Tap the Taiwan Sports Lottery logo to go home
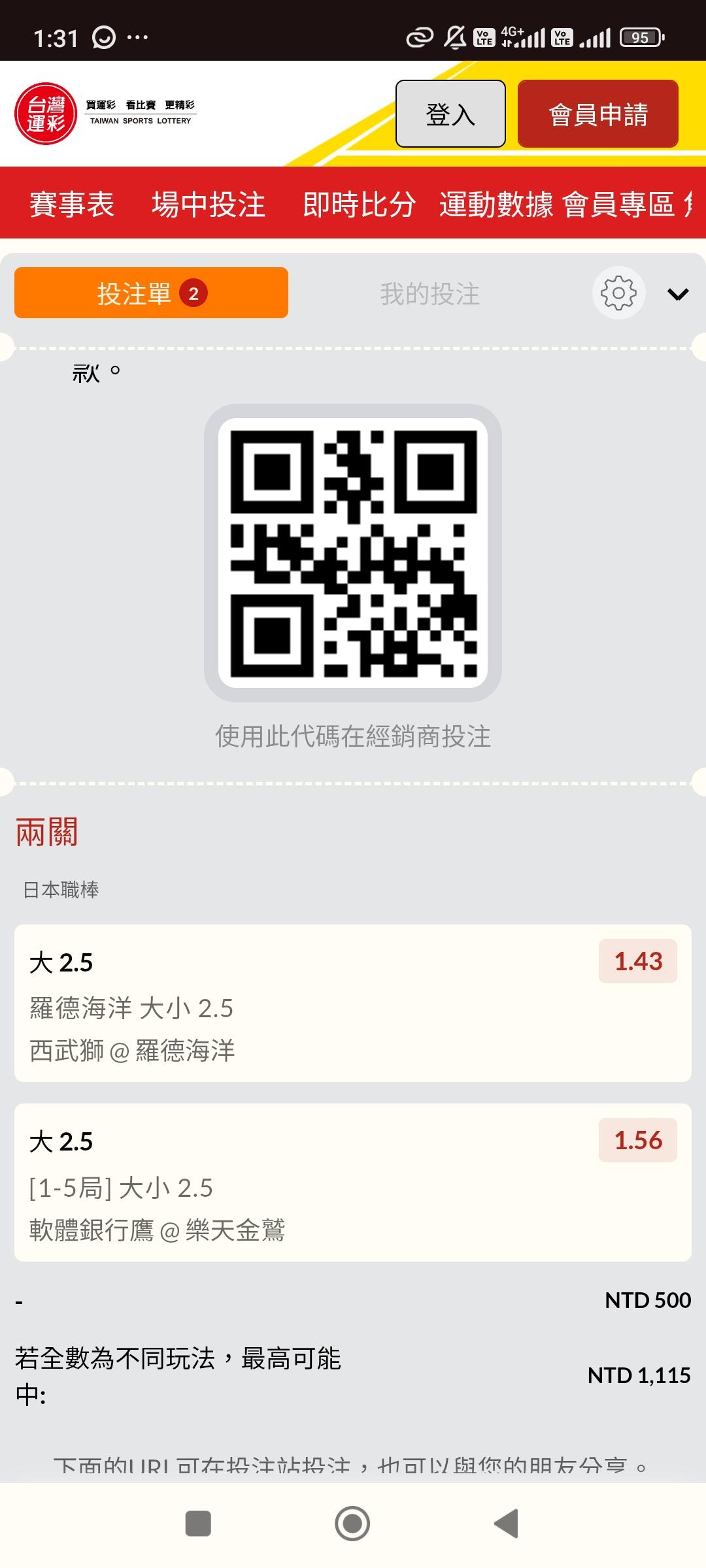This screenshot has height=1568, width=706. 105,113
